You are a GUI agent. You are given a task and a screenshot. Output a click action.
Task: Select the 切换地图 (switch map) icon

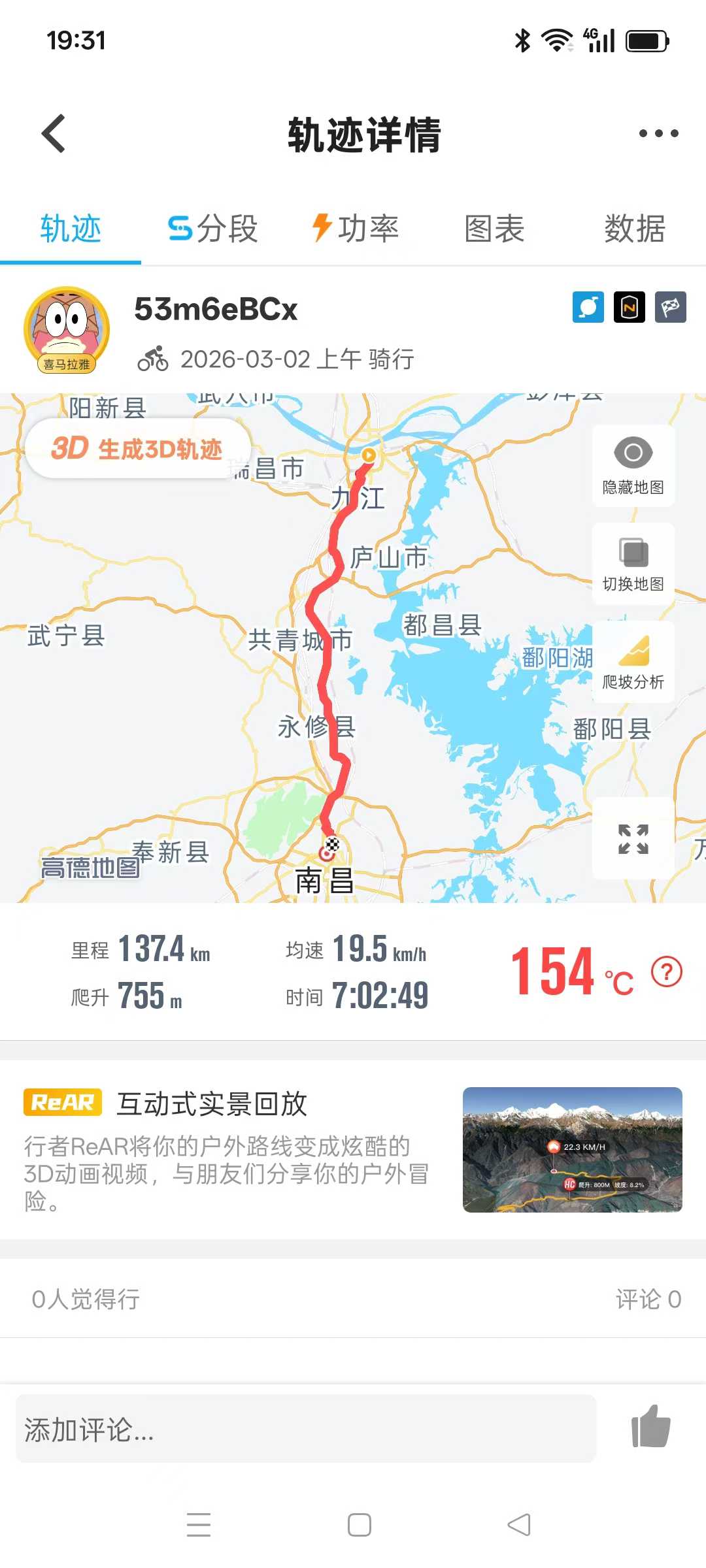coord(631,563)
